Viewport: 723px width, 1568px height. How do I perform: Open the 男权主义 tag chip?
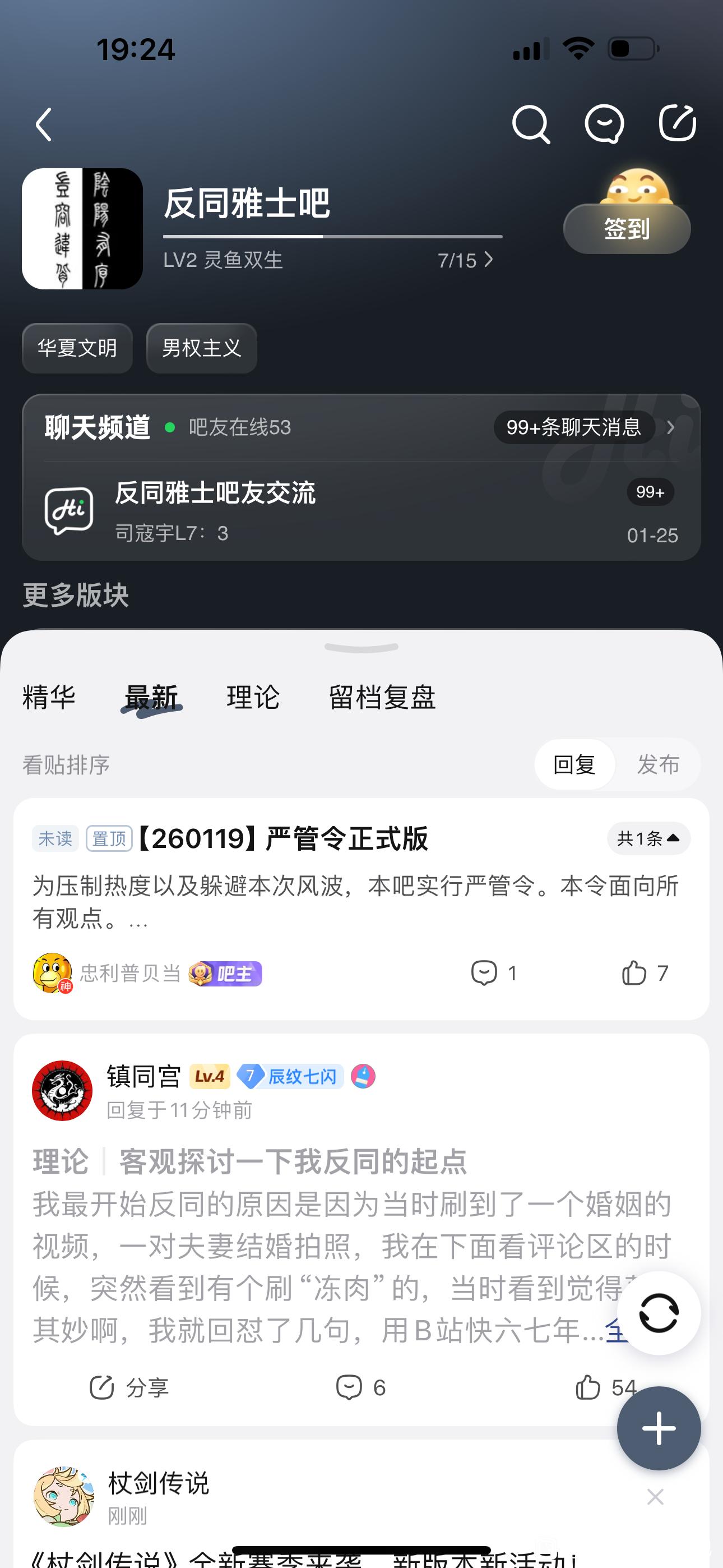(x=201, y=348)
